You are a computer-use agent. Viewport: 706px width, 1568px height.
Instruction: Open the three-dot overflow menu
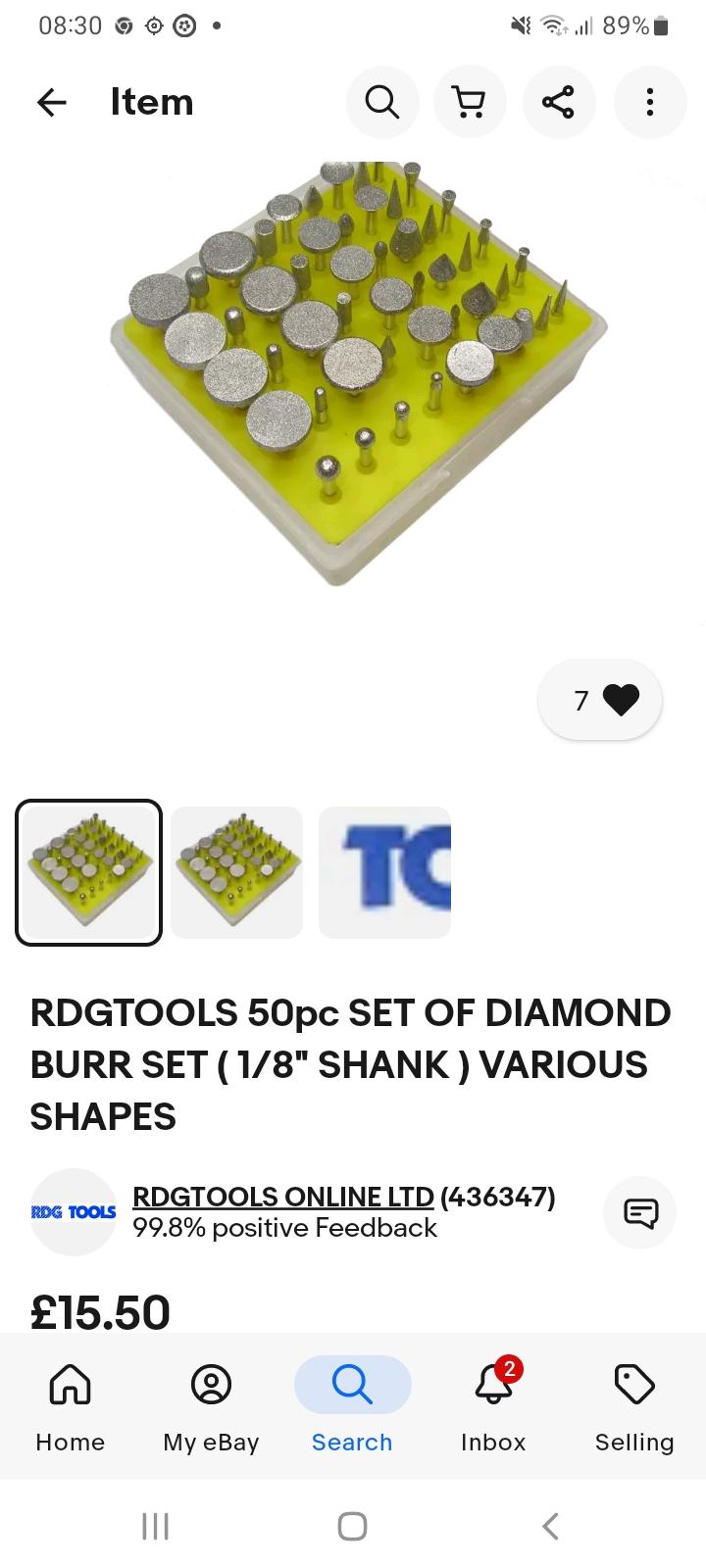649,102
